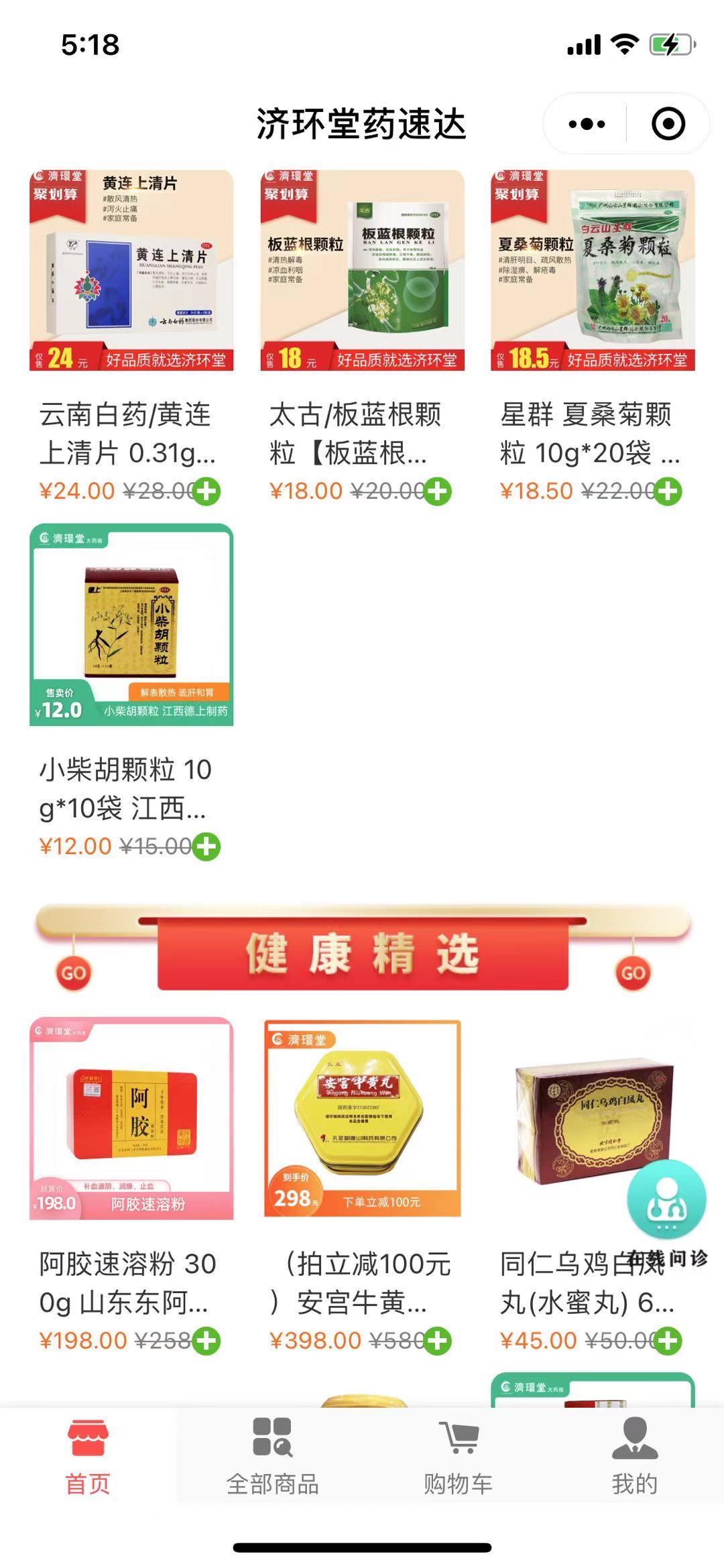Screen dimensions: 724x1568
Task: Close the mini program with the circle icon
Action: click(x=668, y=124)
